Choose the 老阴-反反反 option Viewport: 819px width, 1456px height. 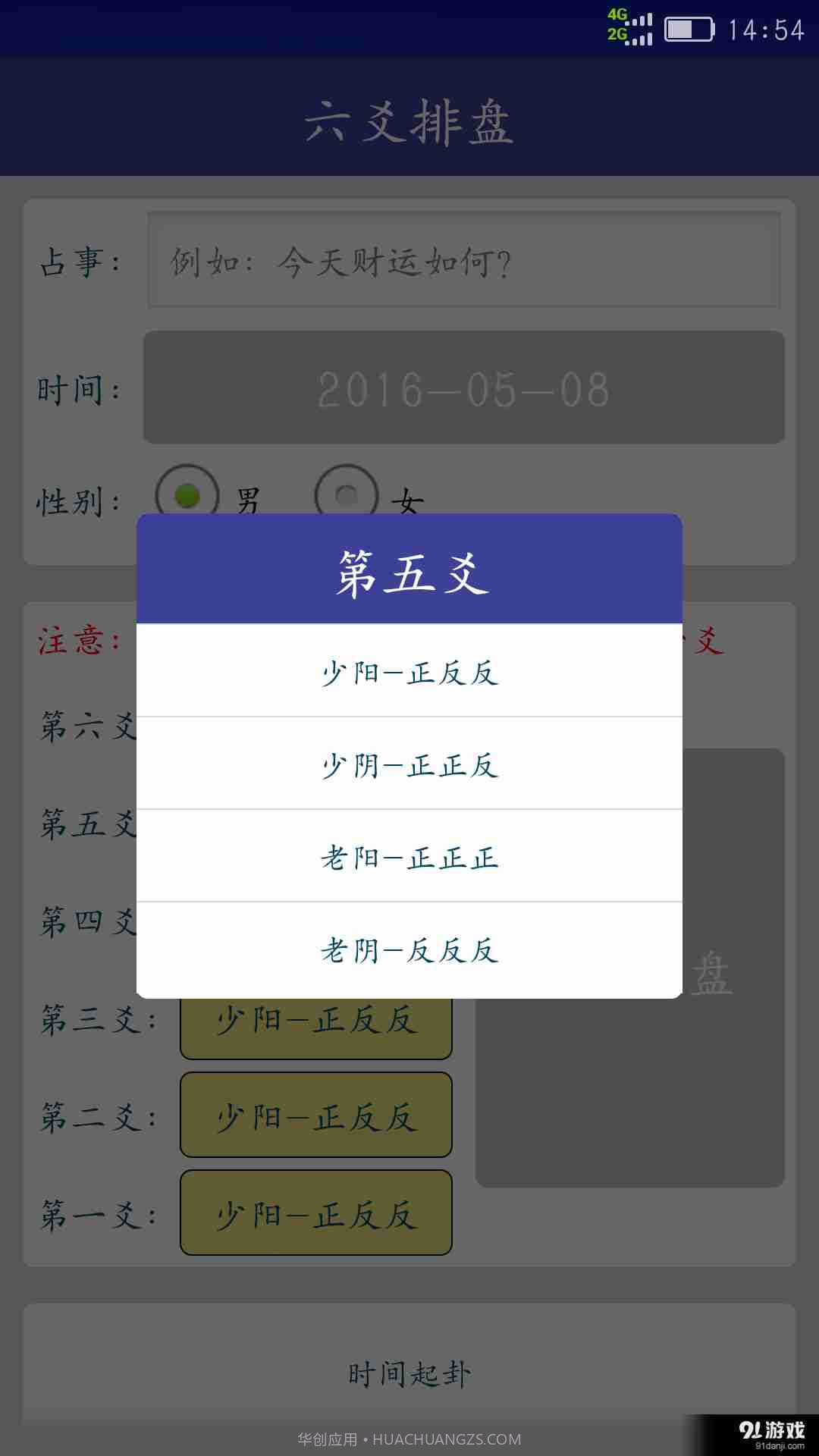coord(409,952)
